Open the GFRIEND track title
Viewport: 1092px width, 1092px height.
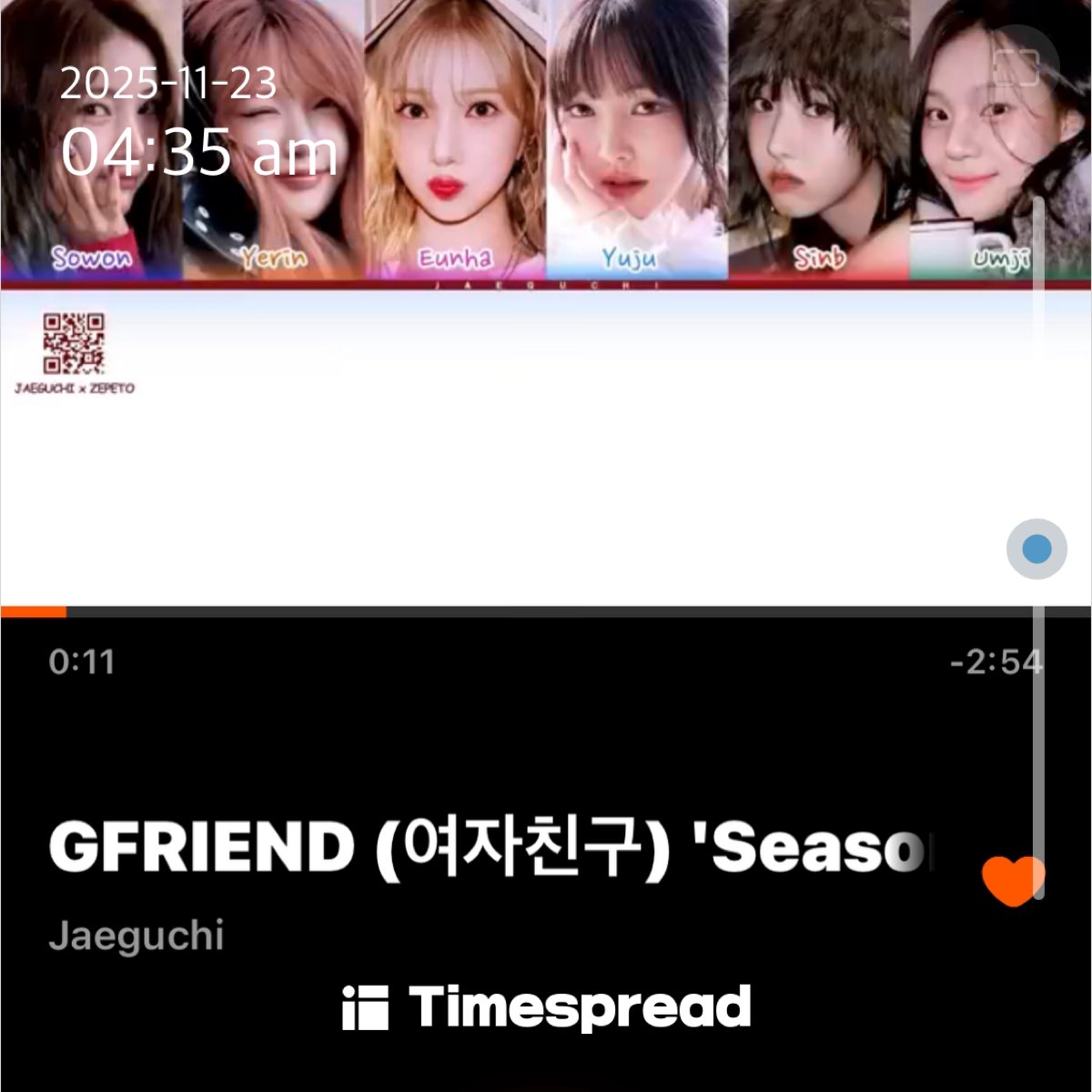[x=491, y=846]
